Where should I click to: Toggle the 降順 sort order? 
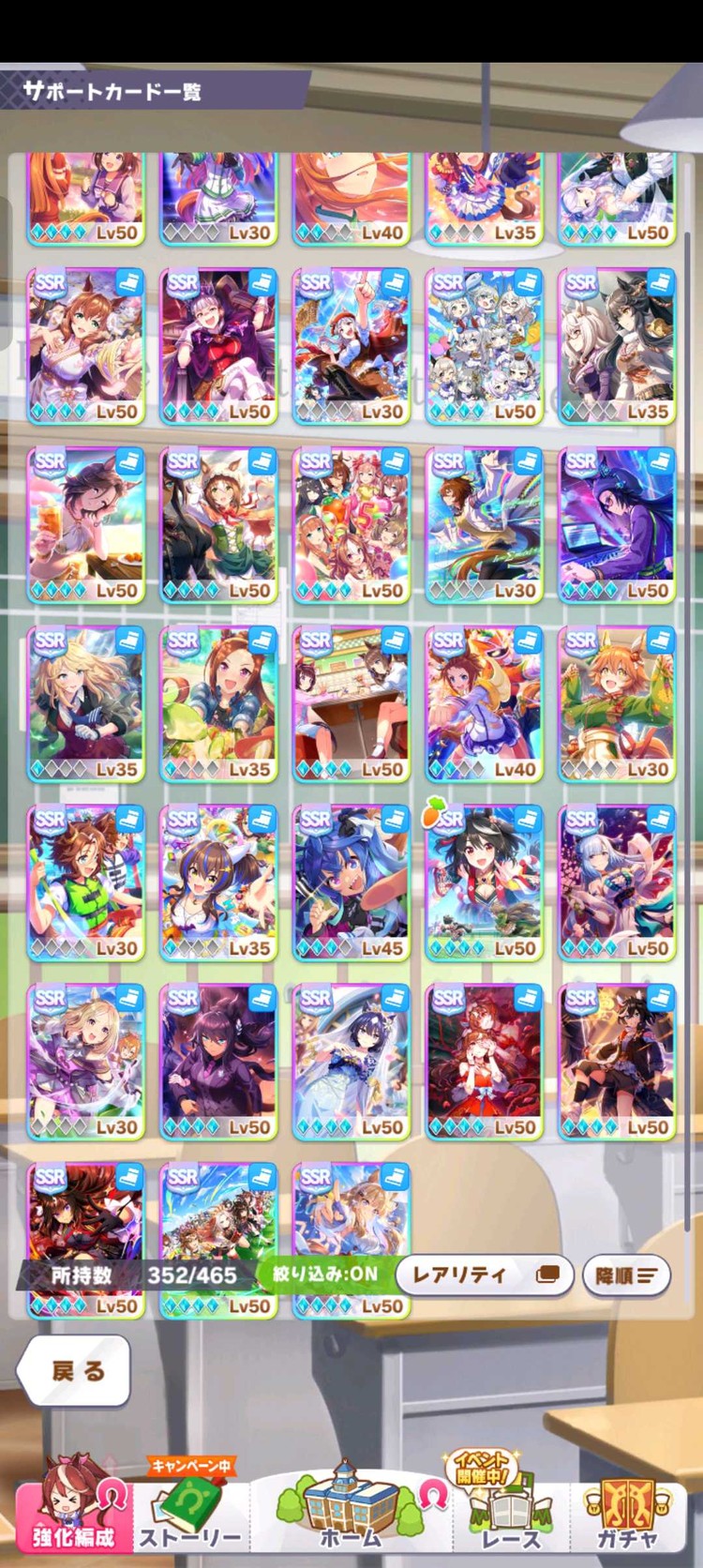626,1275
